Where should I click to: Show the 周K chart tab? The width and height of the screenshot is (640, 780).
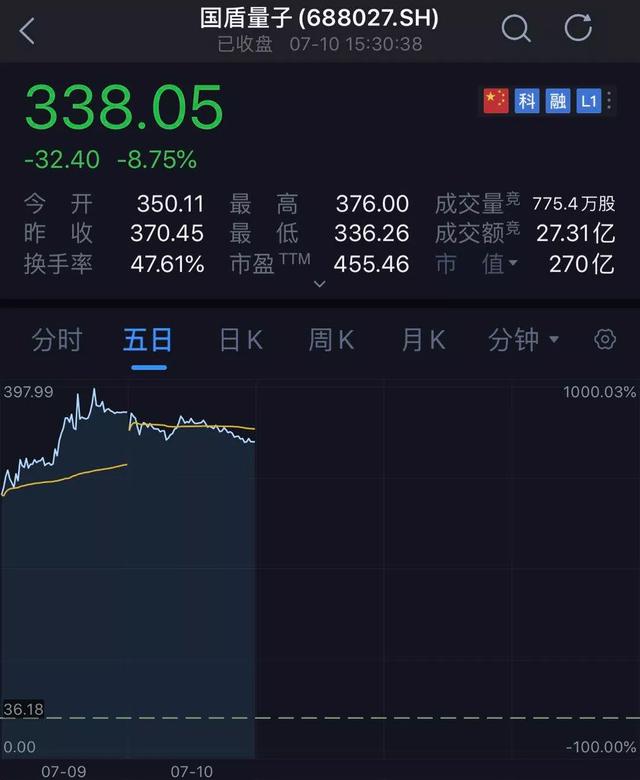(332, 340)
